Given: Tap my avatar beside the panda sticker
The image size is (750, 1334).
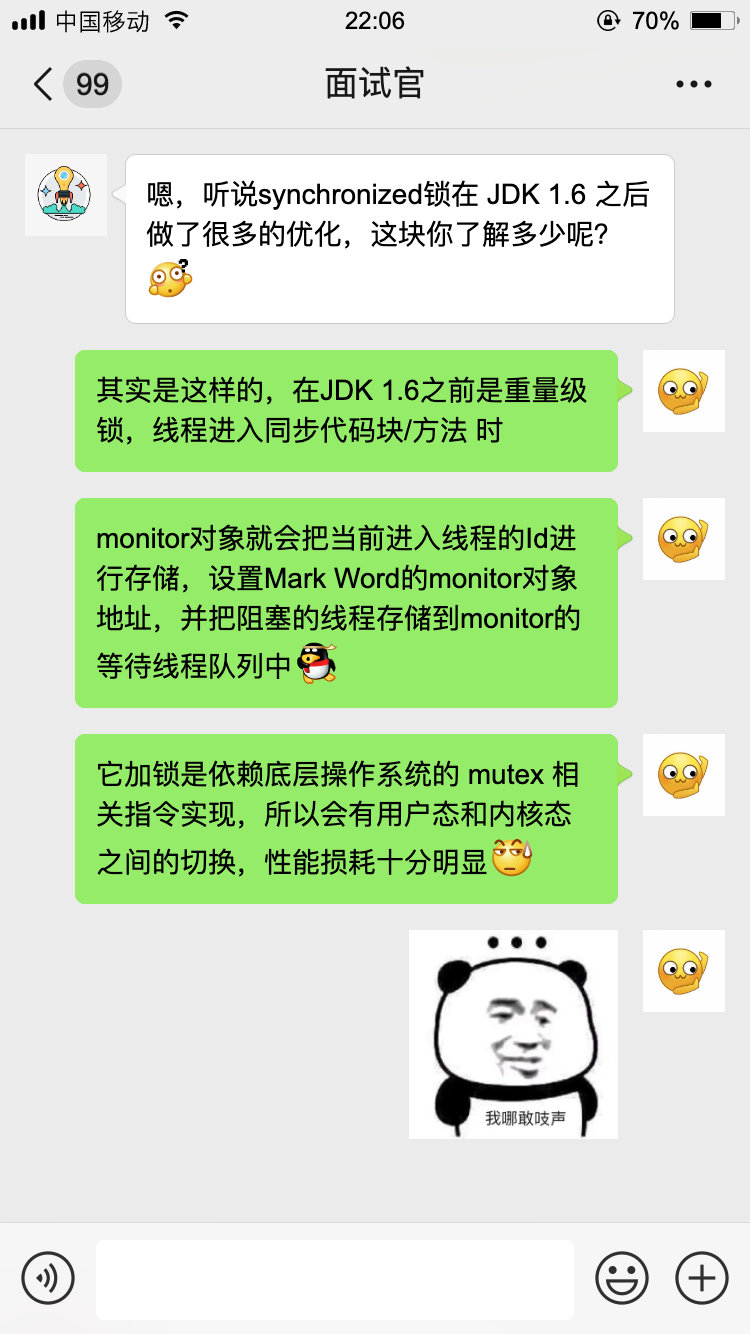Looking at the screenshot, I should point(683,971).
